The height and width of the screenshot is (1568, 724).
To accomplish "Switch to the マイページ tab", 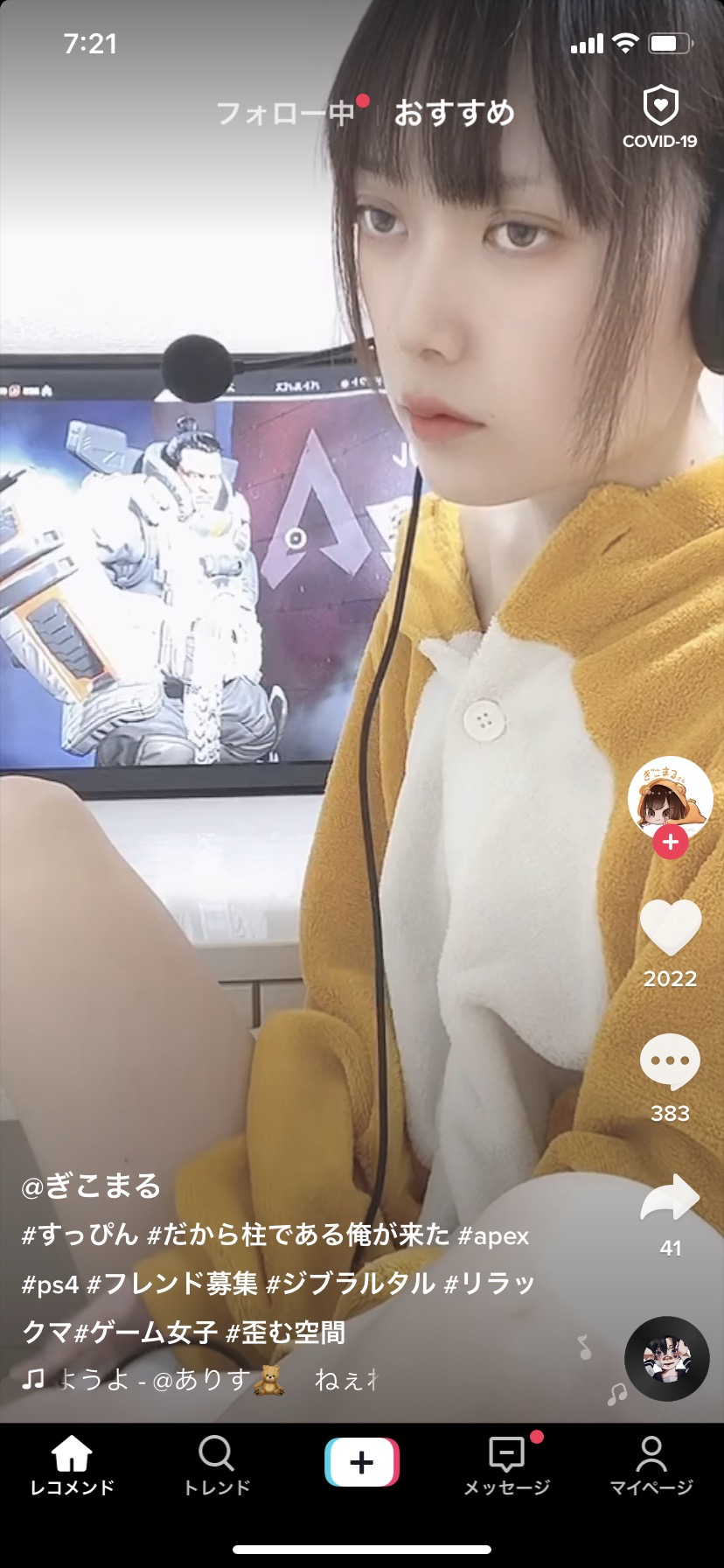I will coord(651,1466).
